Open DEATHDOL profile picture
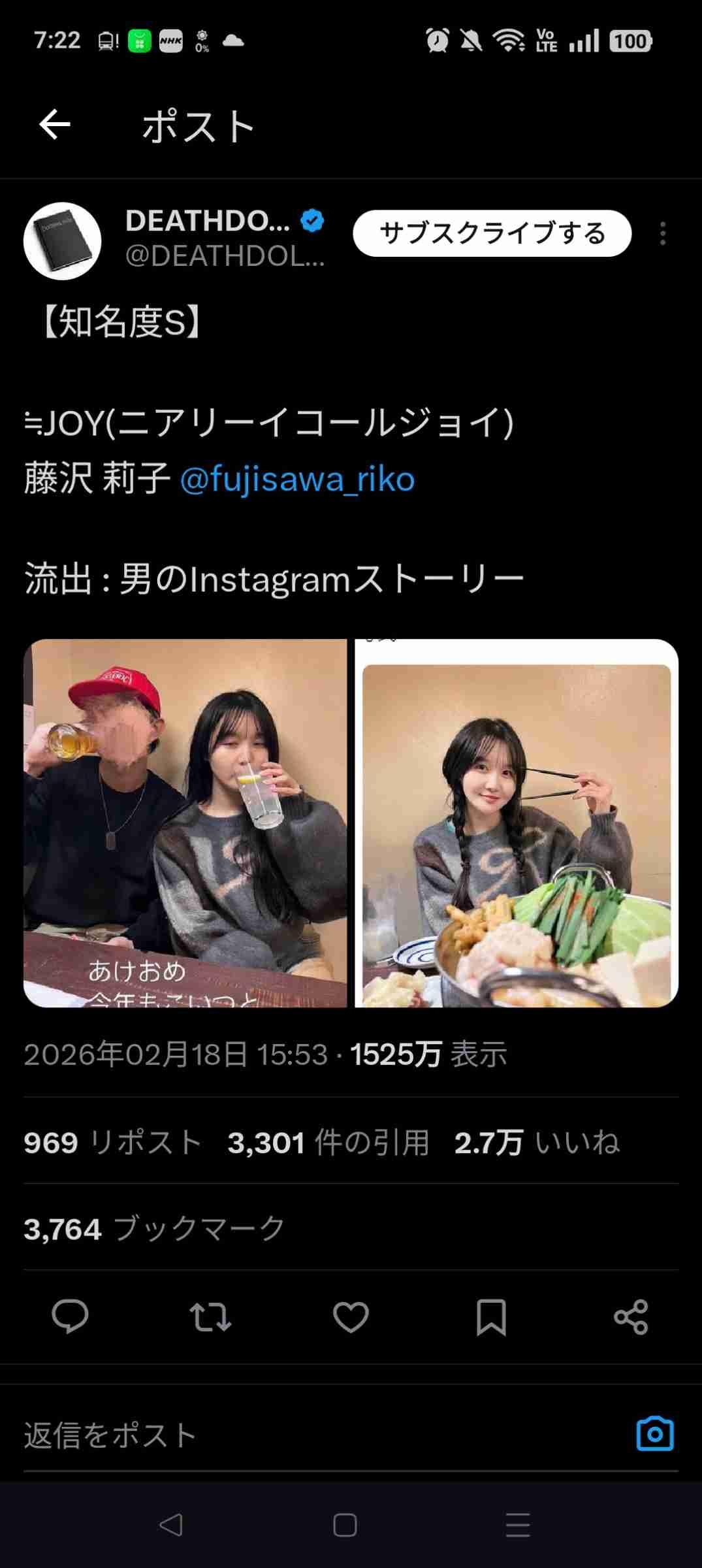The height and width of the screenshot is (1568, 702). 63,241
